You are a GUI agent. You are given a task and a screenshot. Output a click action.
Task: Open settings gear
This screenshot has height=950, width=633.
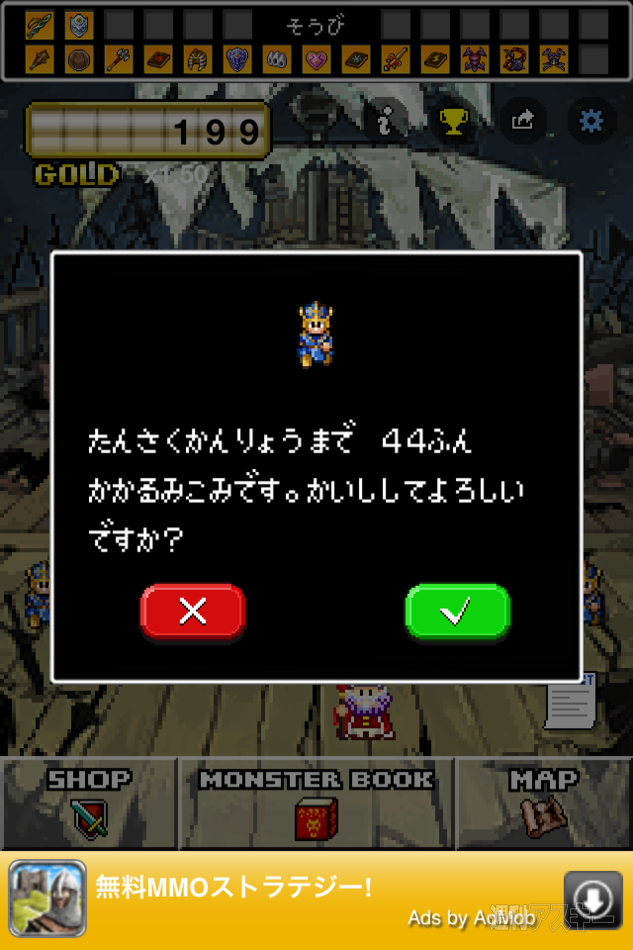(x=592, y=122)
